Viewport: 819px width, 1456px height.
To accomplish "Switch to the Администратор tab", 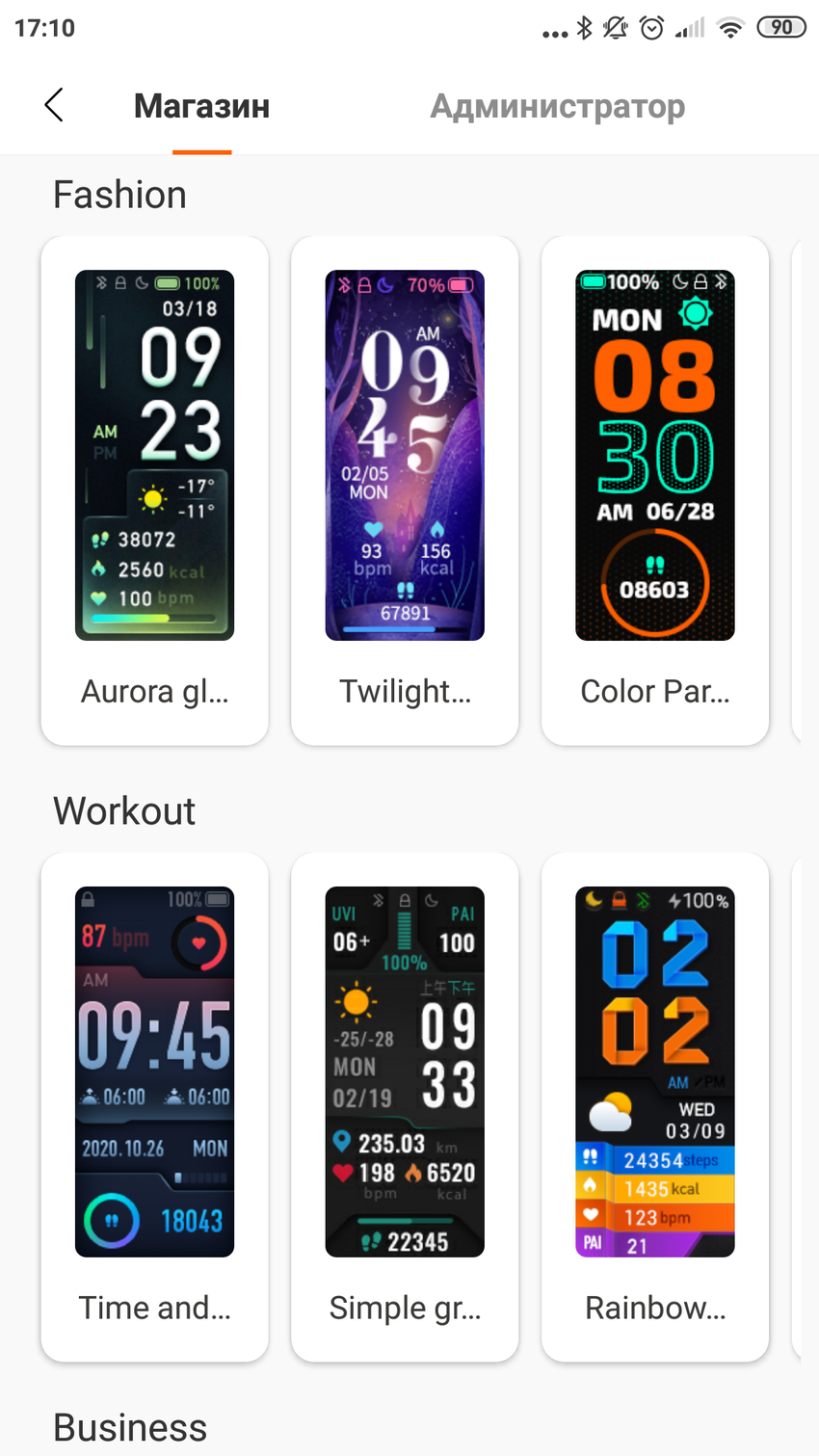I will [557, 106].
